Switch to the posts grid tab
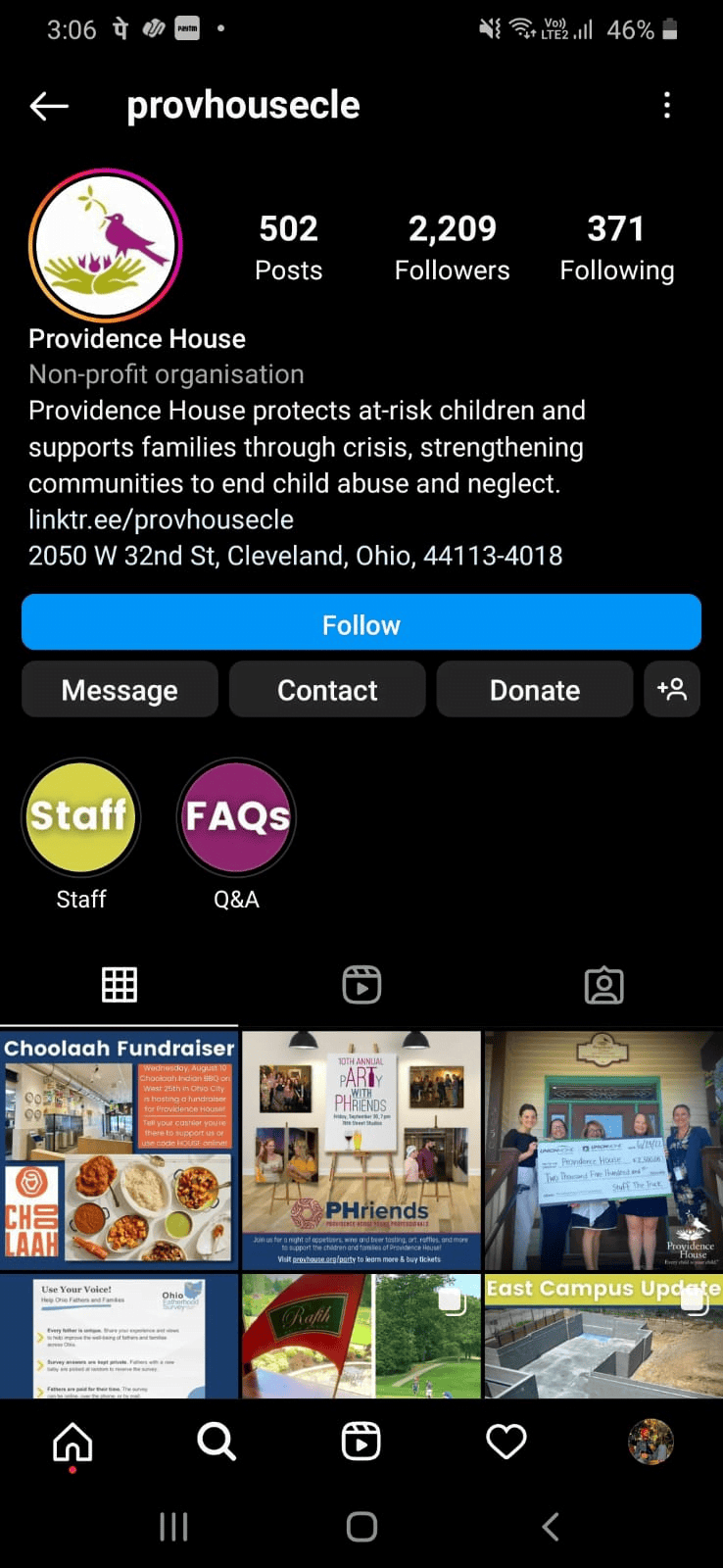 point(120,985)
